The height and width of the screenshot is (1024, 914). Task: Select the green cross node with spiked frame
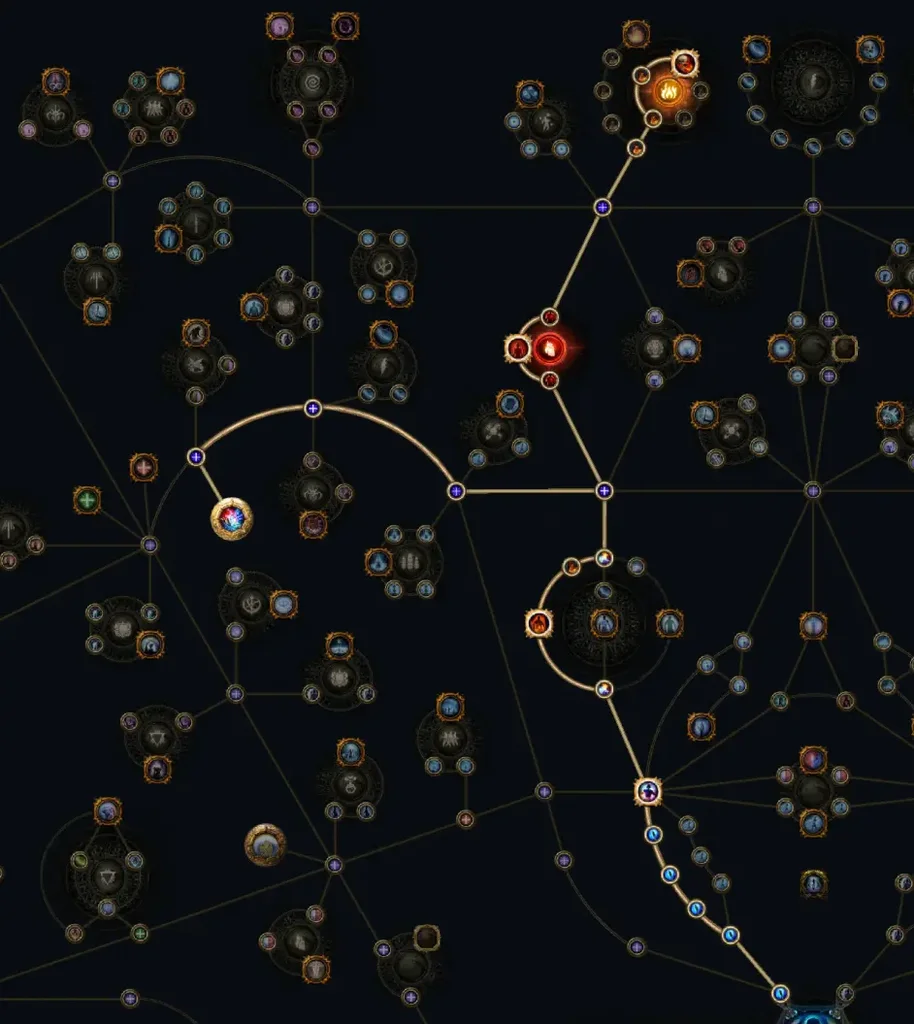(x=88, y=499)
